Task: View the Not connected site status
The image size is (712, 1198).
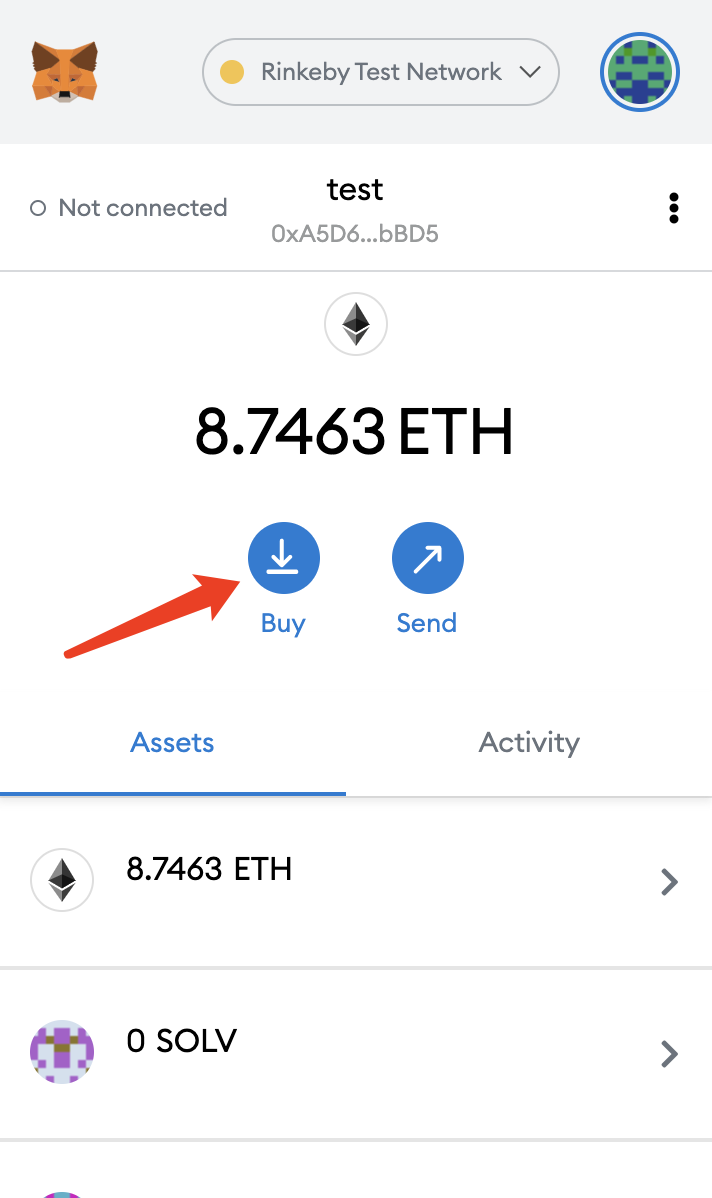Action: click(129, 208)
